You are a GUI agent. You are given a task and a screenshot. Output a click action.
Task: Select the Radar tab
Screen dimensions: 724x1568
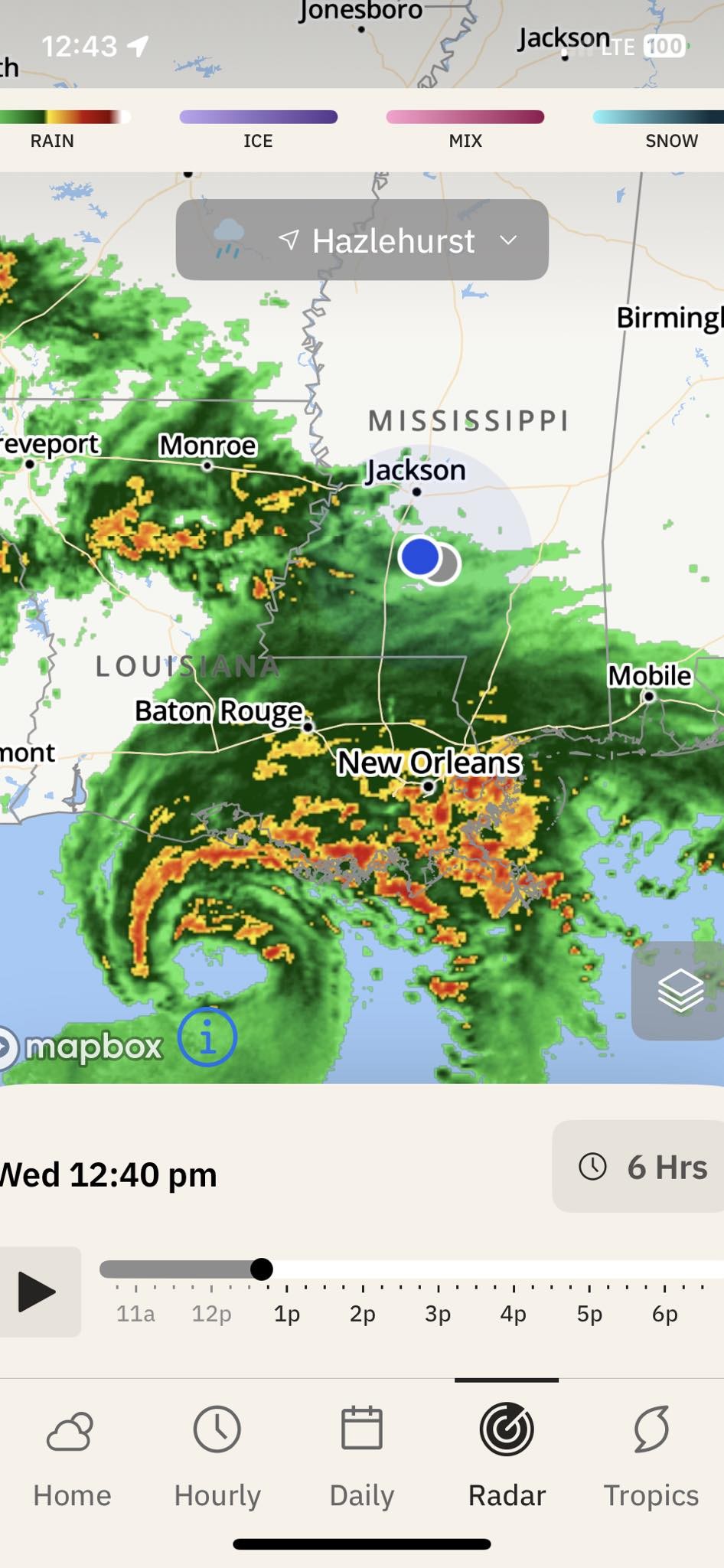pyautogui.click(x=507, y=1456)
